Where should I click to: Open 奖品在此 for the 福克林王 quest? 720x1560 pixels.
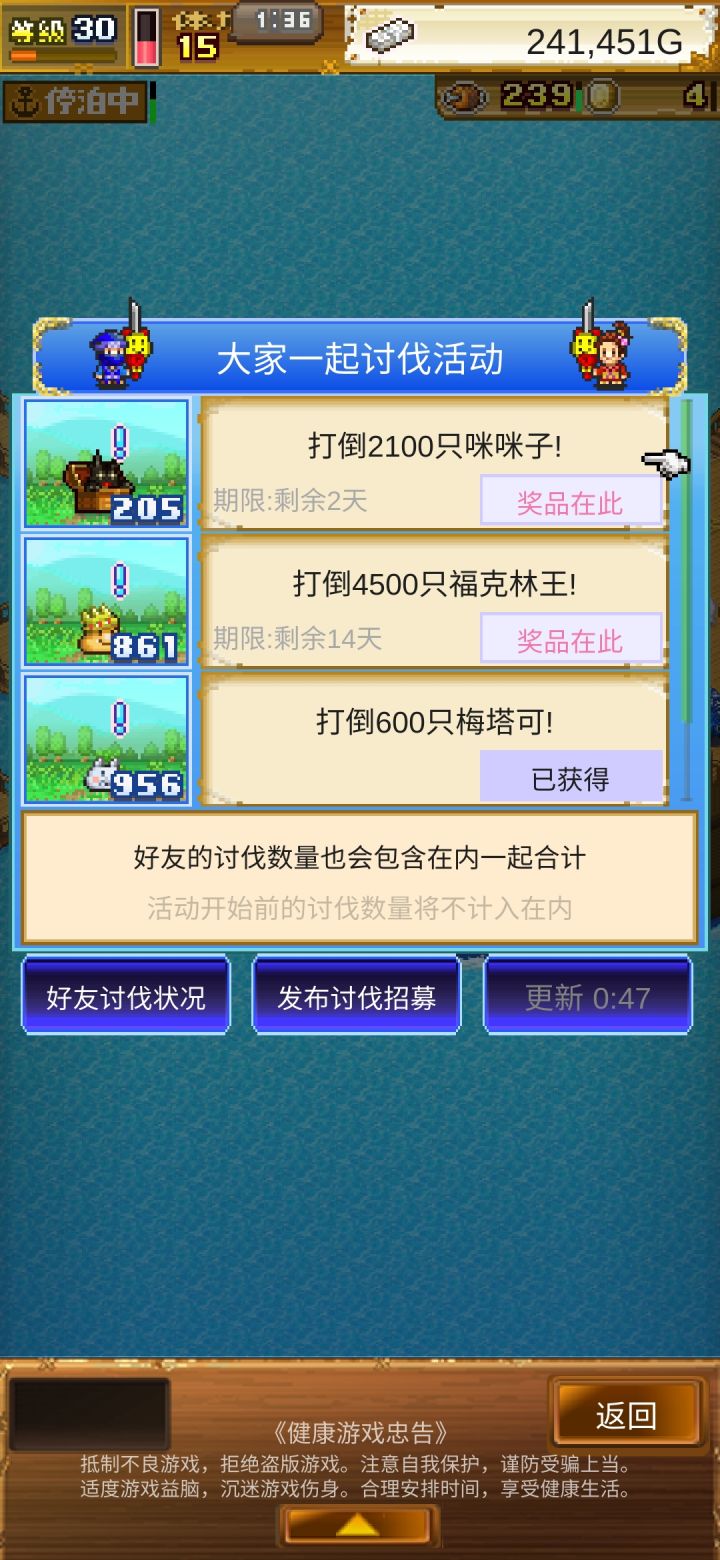[572, 638]
